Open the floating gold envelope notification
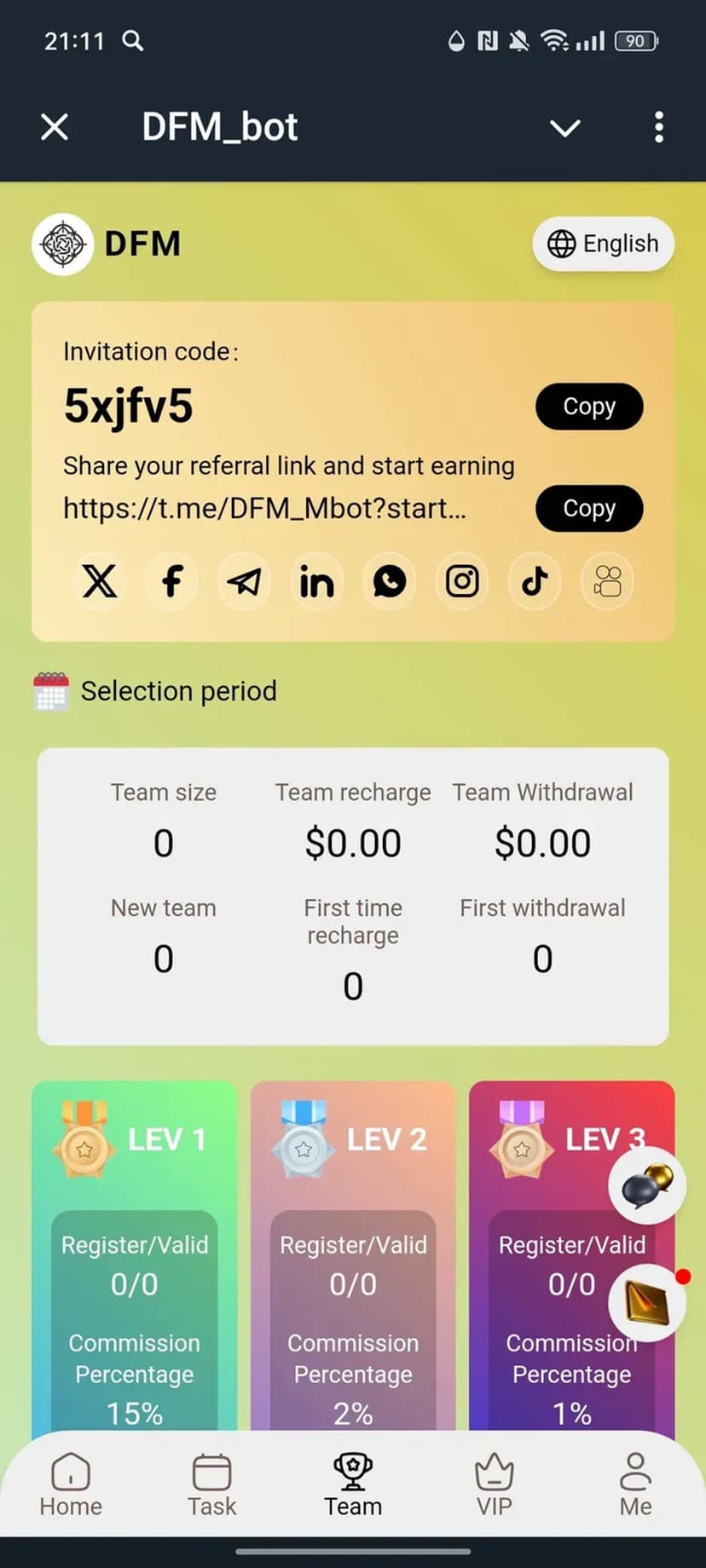The height and width of the screenshot is (1568, 706). 647,1303
